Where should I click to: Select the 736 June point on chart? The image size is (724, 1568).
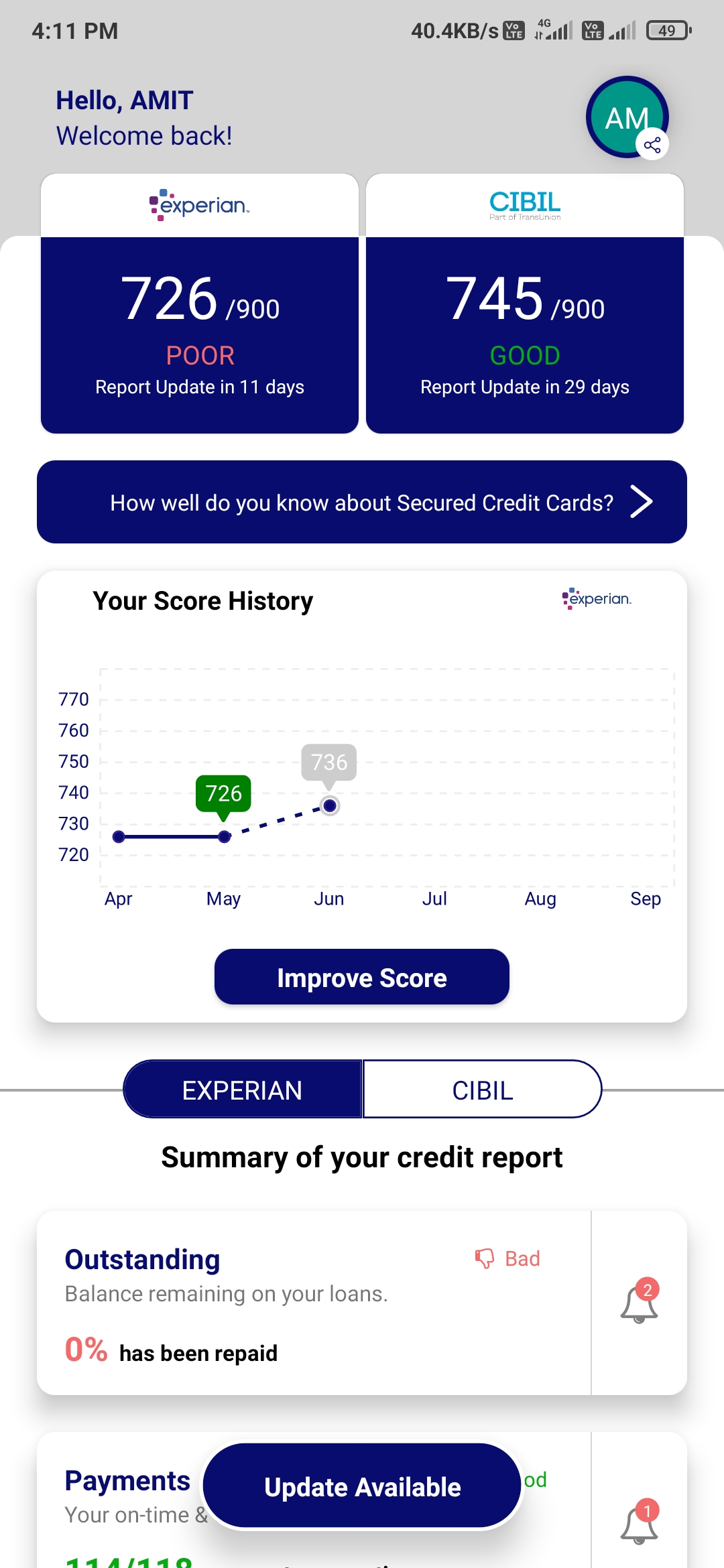point(329,805)
